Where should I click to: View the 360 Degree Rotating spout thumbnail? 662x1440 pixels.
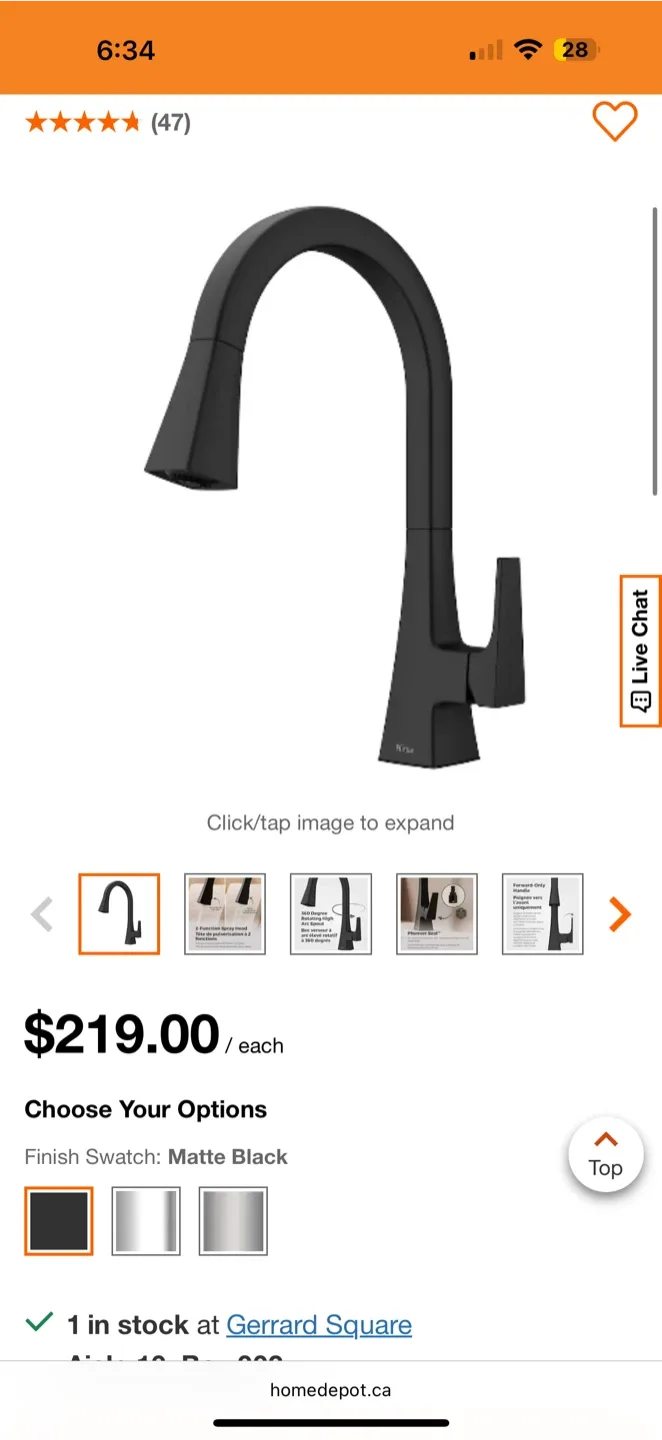(331, 914)
